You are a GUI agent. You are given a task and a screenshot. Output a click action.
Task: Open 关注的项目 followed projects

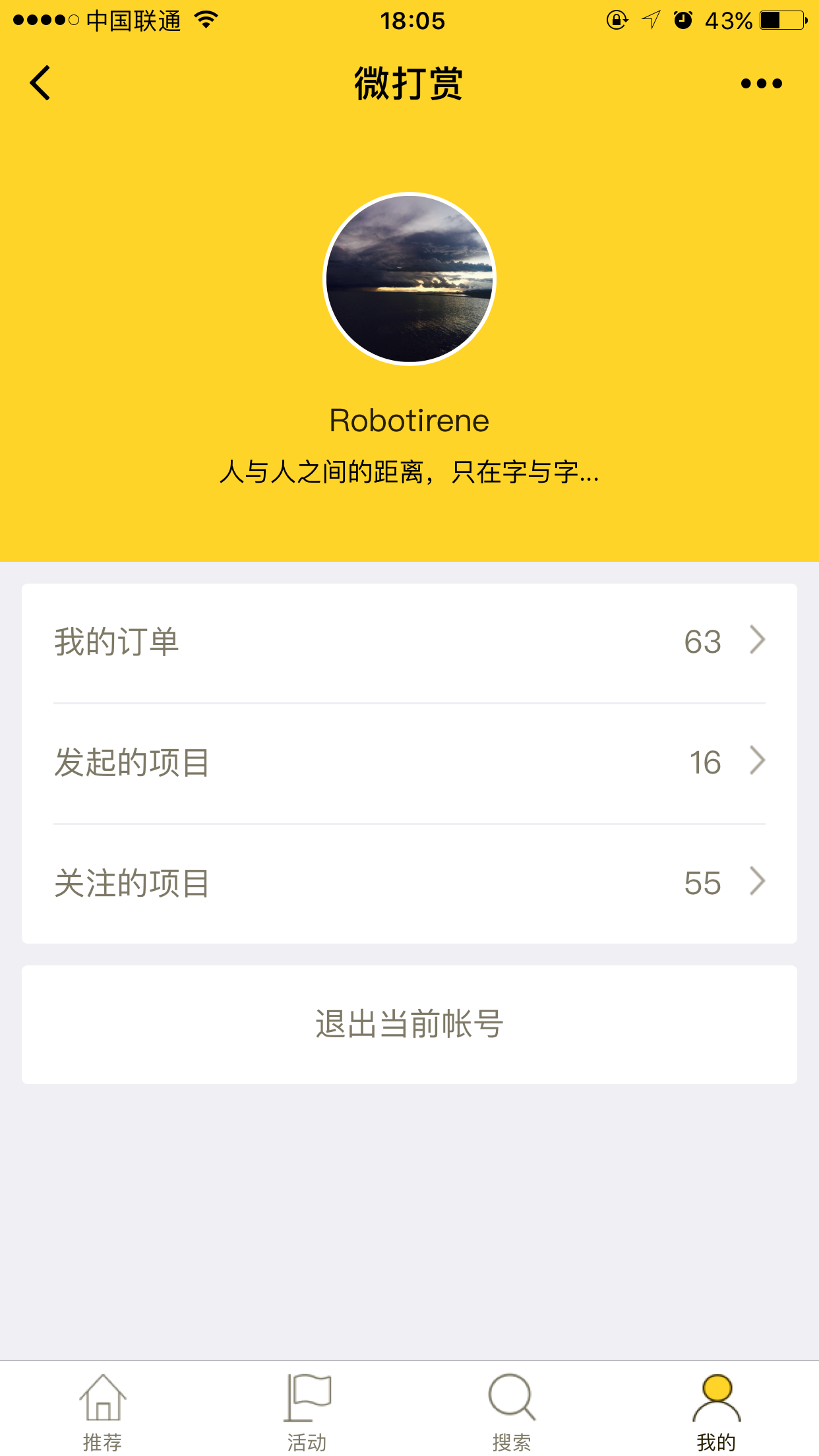[409, 884]
